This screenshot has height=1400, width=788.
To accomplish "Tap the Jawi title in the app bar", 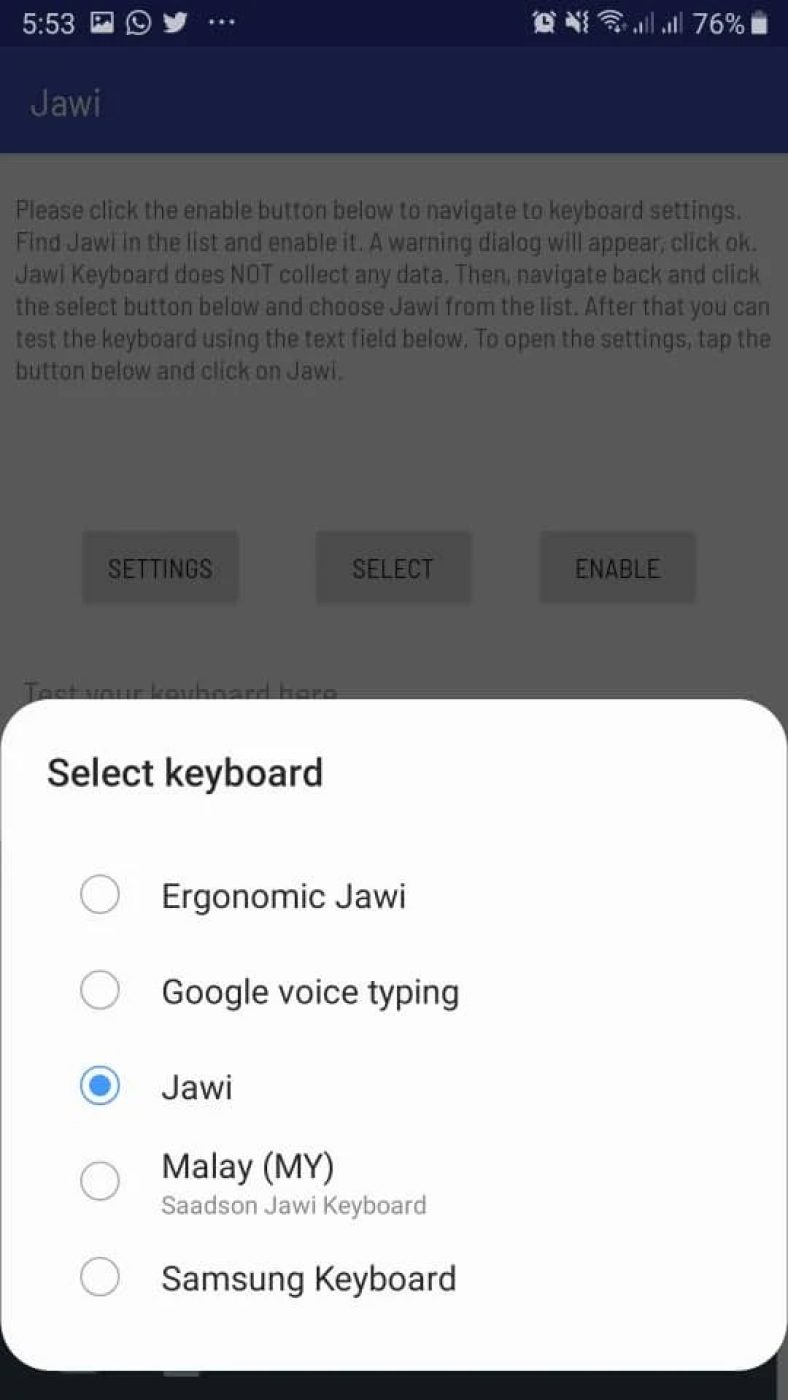I will click(66, 103).
